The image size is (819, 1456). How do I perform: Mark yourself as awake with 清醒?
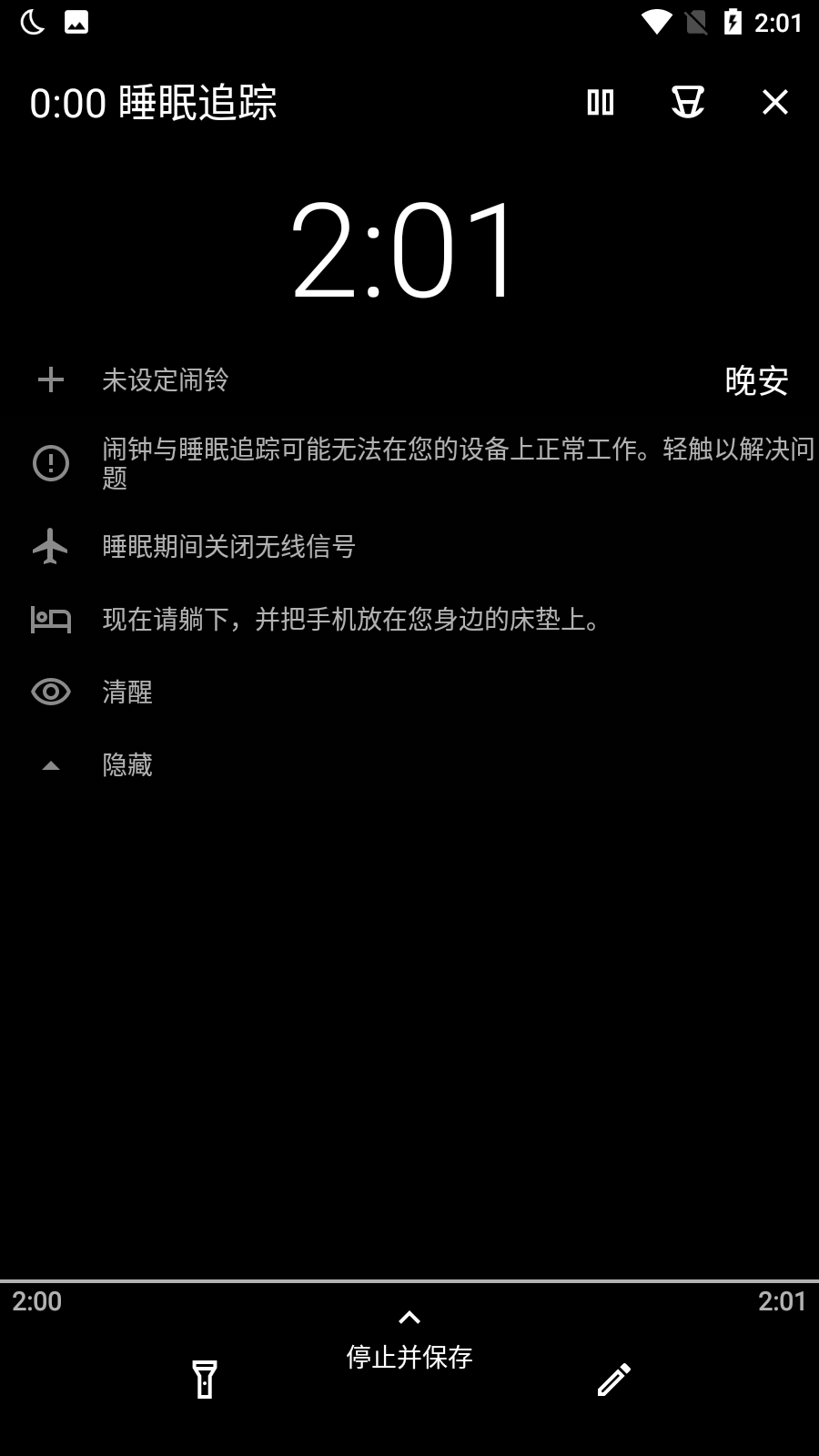click(127, 693)
